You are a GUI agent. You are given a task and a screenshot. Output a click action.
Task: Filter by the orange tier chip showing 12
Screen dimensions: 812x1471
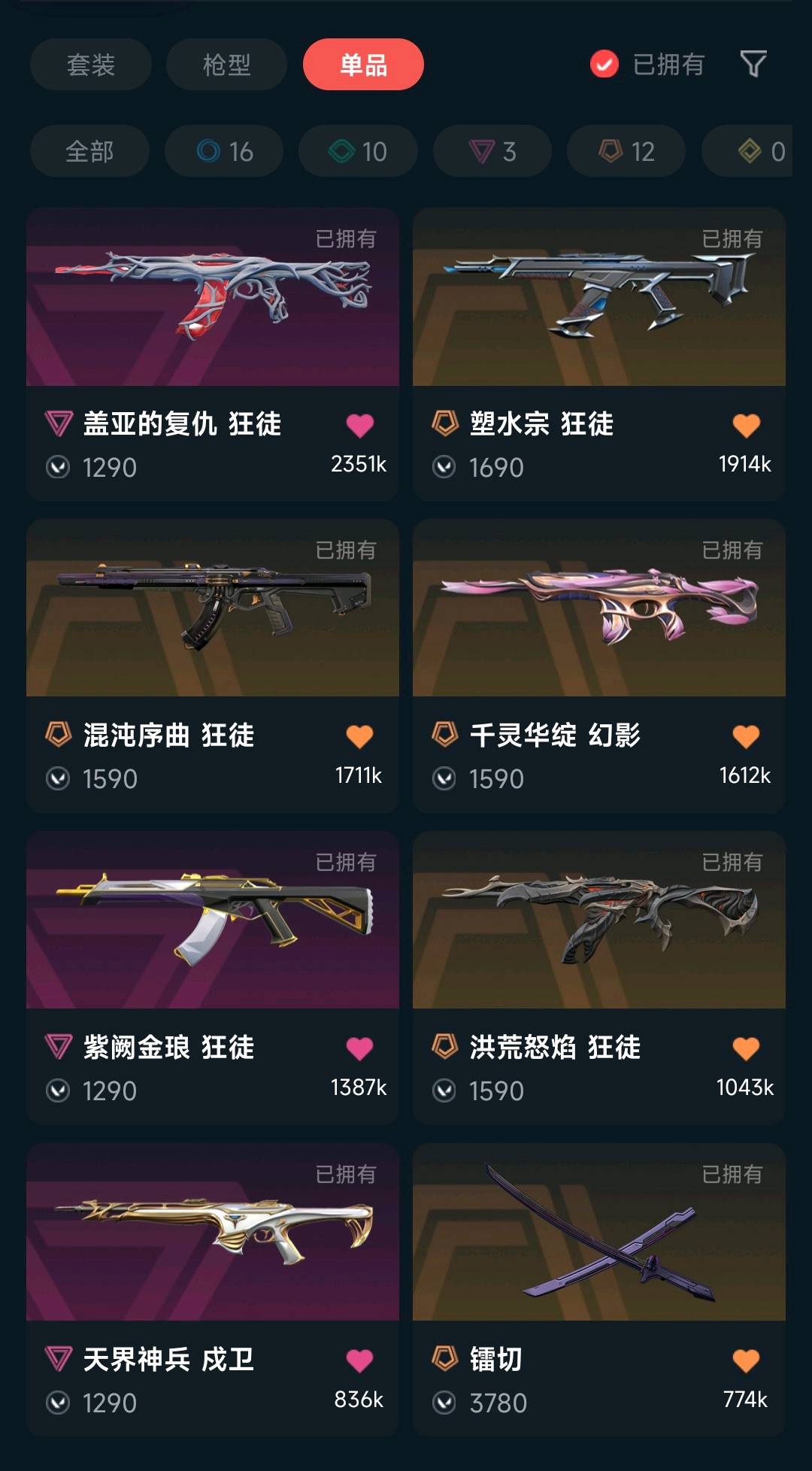point(626,151)
